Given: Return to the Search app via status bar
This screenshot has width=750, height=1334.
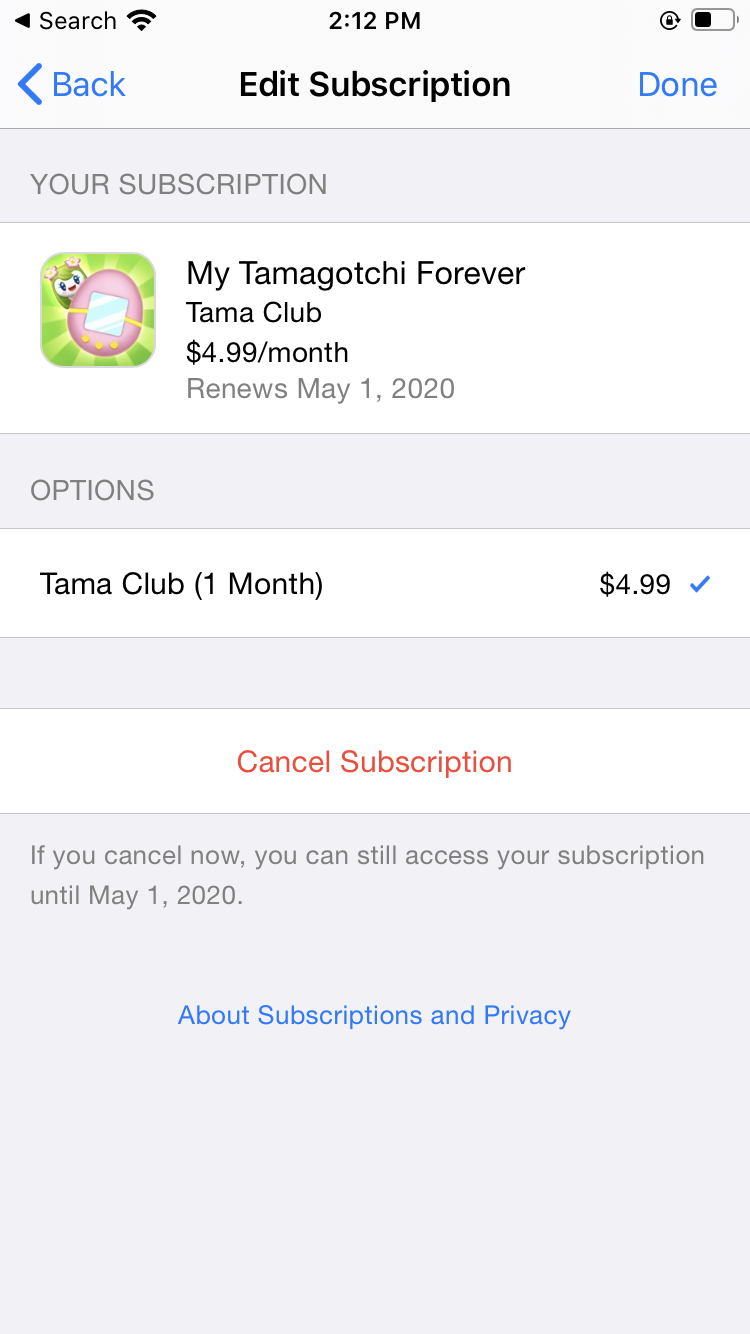Looking at the screenshot, I should (65, 21).
